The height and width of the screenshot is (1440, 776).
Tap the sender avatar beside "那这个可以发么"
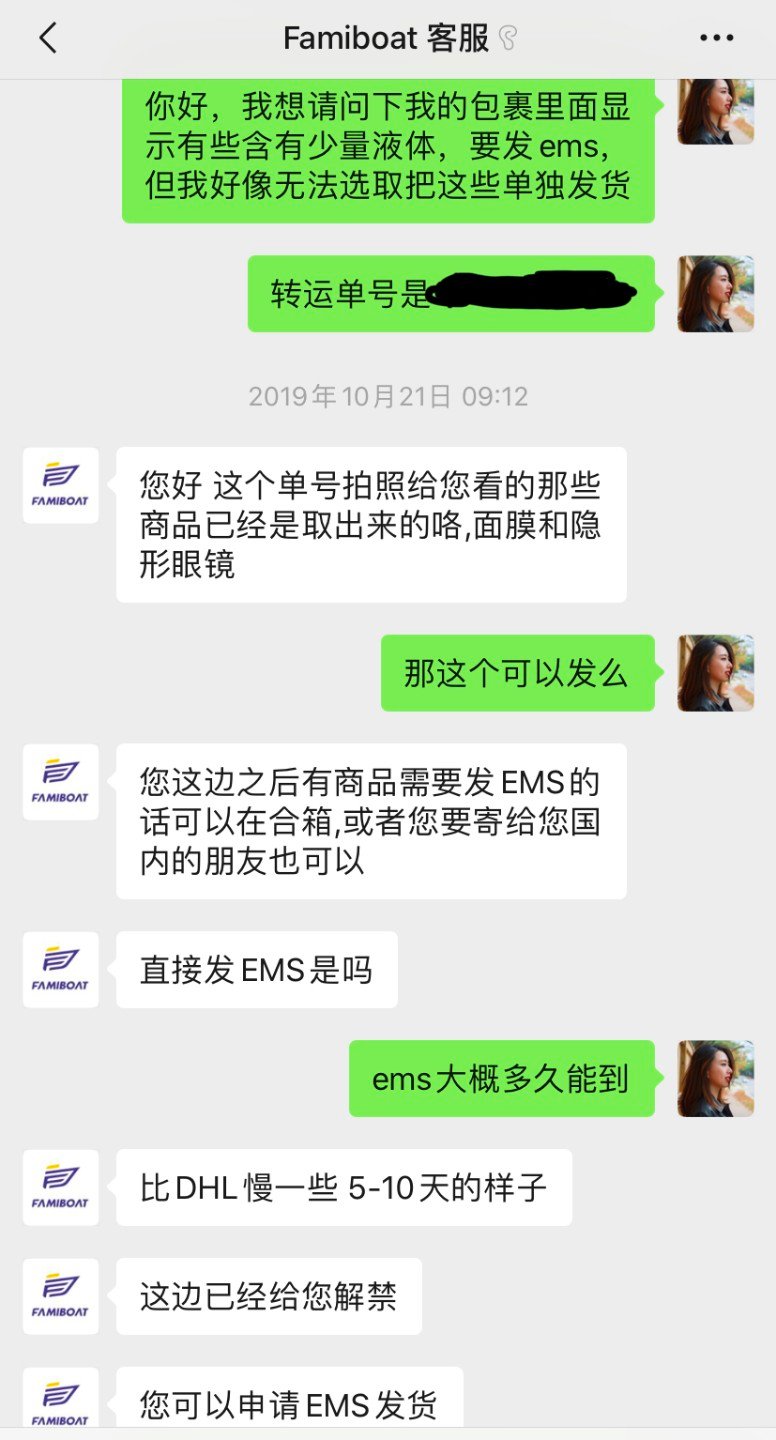715,673
